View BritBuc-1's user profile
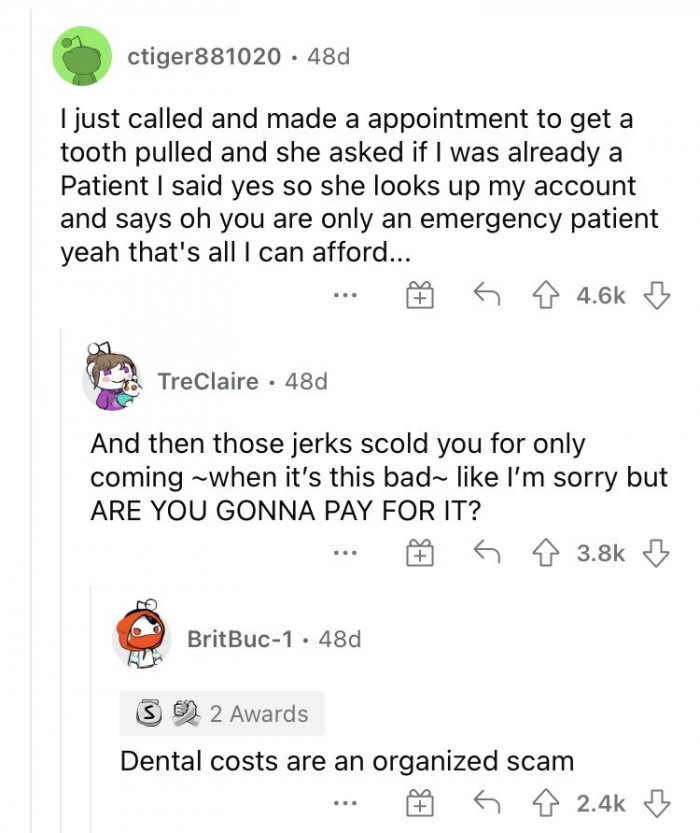The height and width of the screenshot is (833, 700). click(240, 638)
